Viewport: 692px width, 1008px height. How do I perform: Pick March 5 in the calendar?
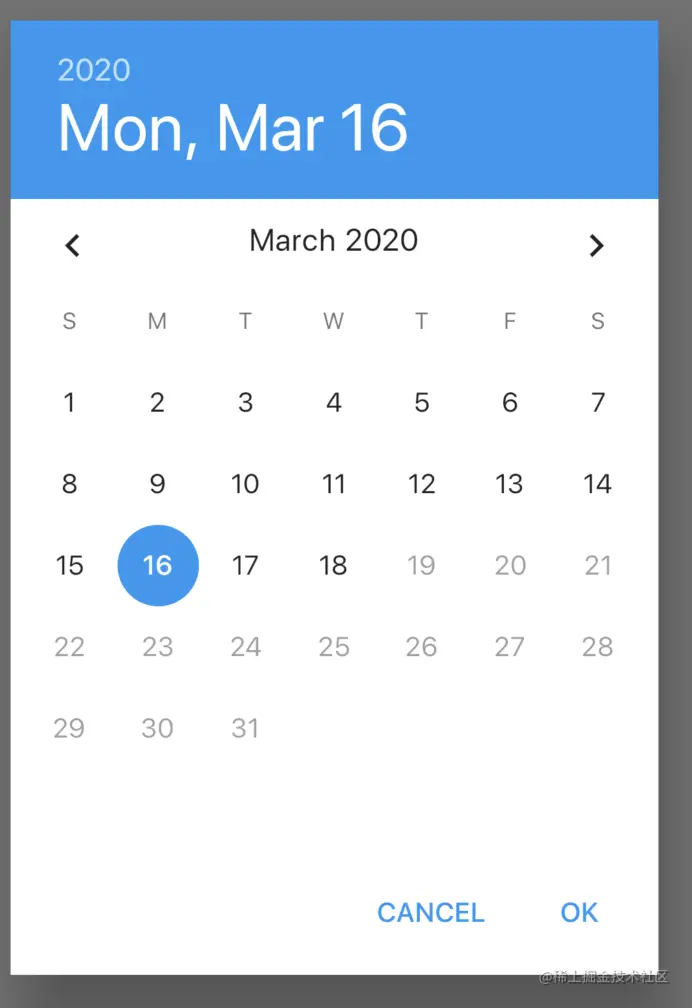pyautogui.click(x=421, y=403)
